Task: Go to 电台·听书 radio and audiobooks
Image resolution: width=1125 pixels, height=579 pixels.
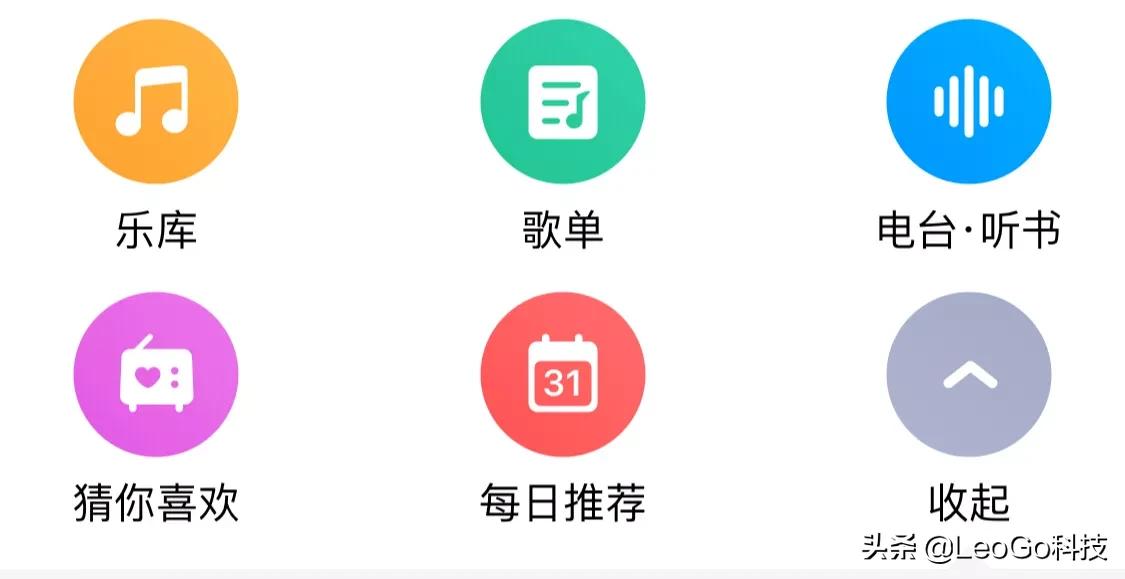Action: click(x=968, y=102)
